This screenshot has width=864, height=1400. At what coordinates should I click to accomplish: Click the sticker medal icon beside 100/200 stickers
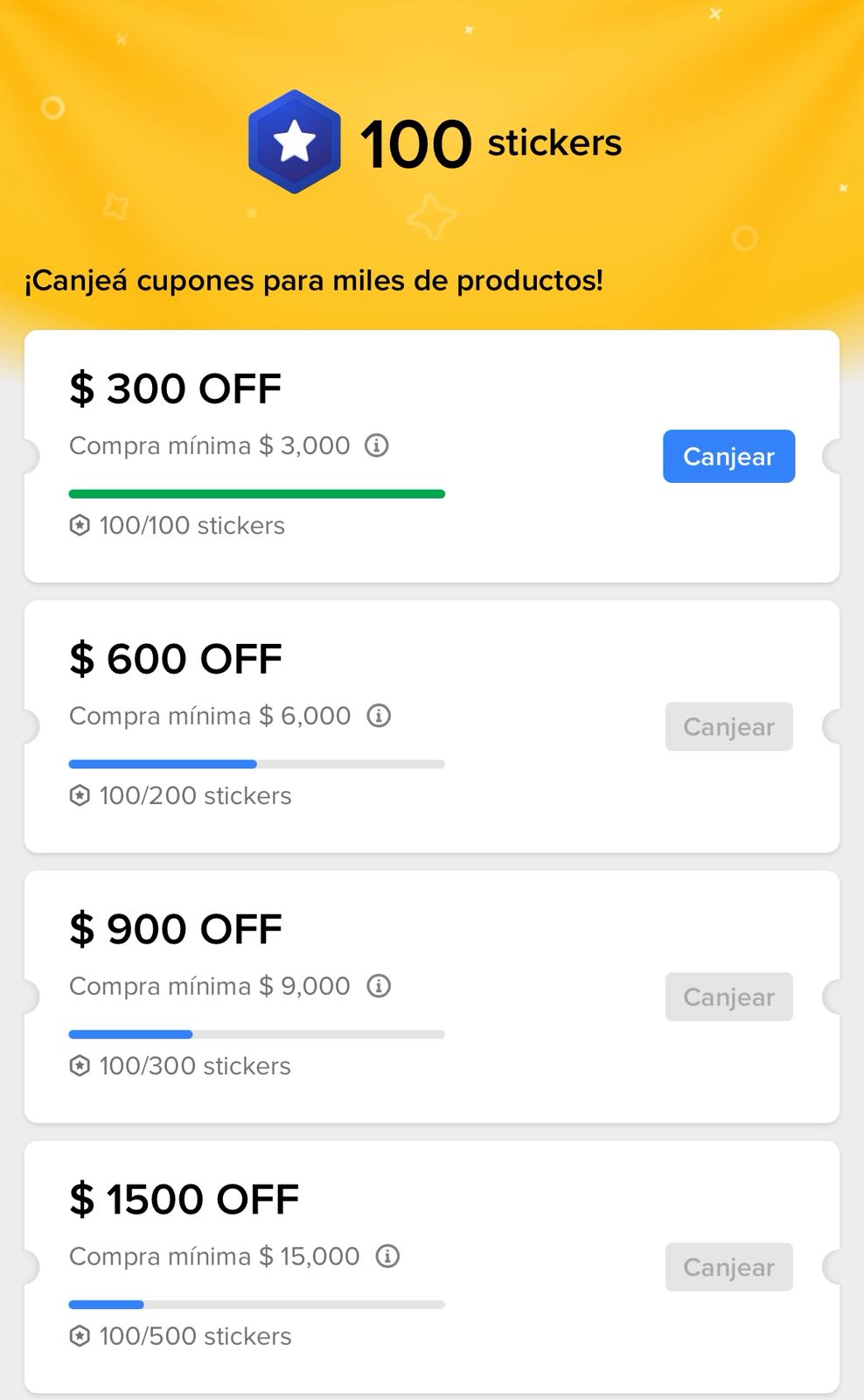(x=80, y=795)
